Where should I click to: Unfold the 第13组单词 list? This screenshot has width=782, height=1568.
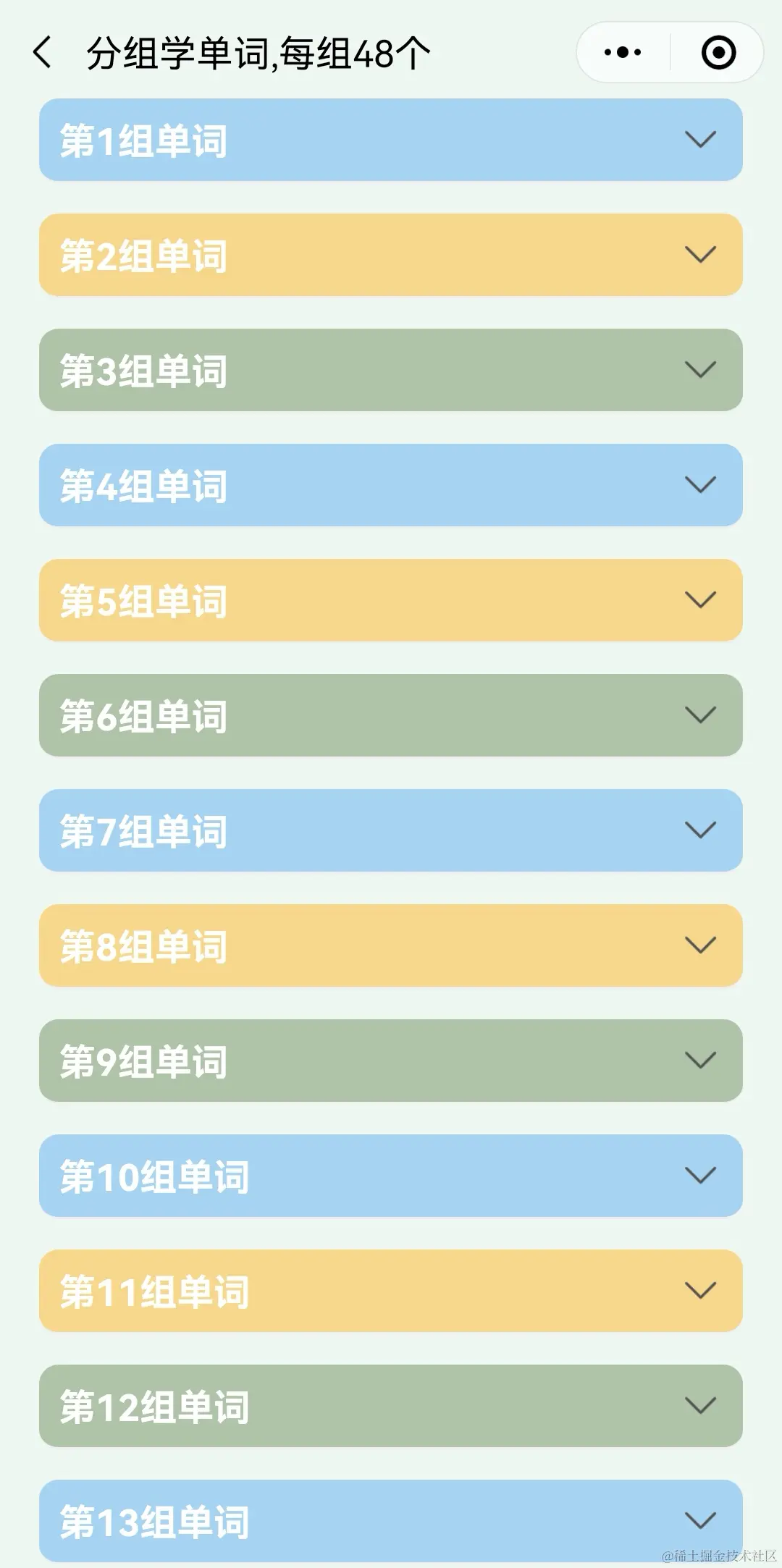391,1520
